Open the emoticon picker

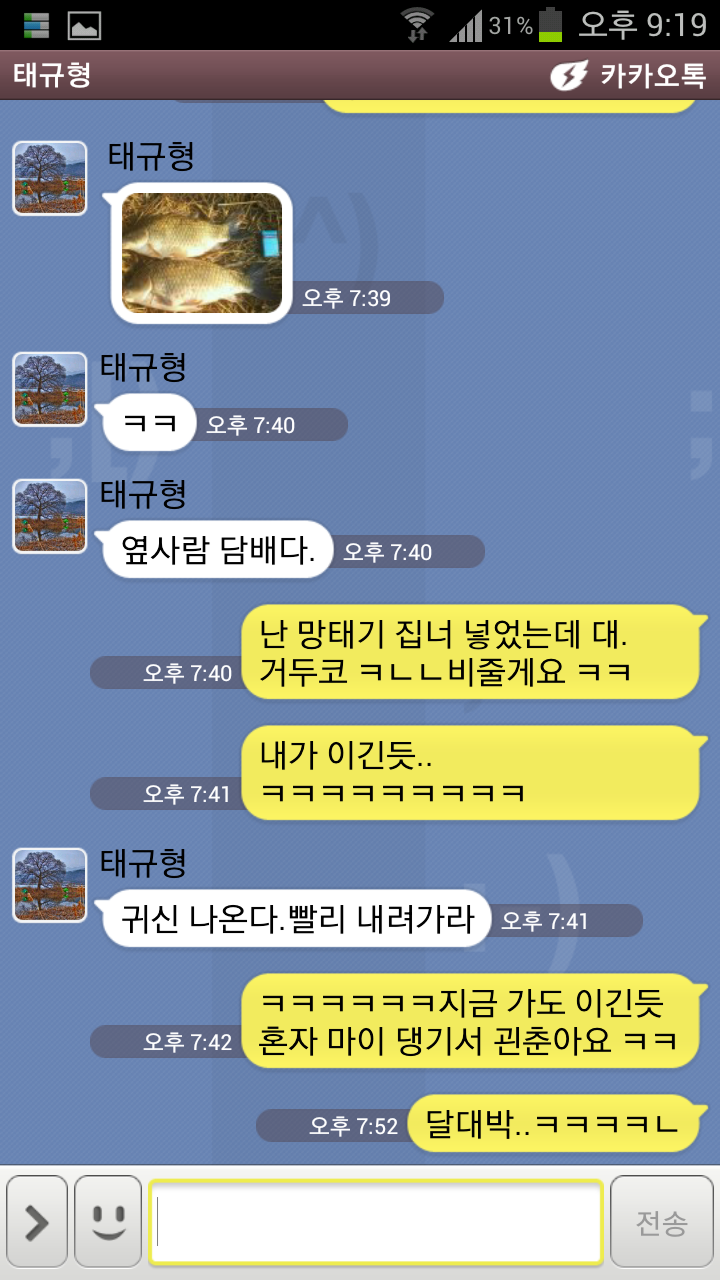point(108,1222)
